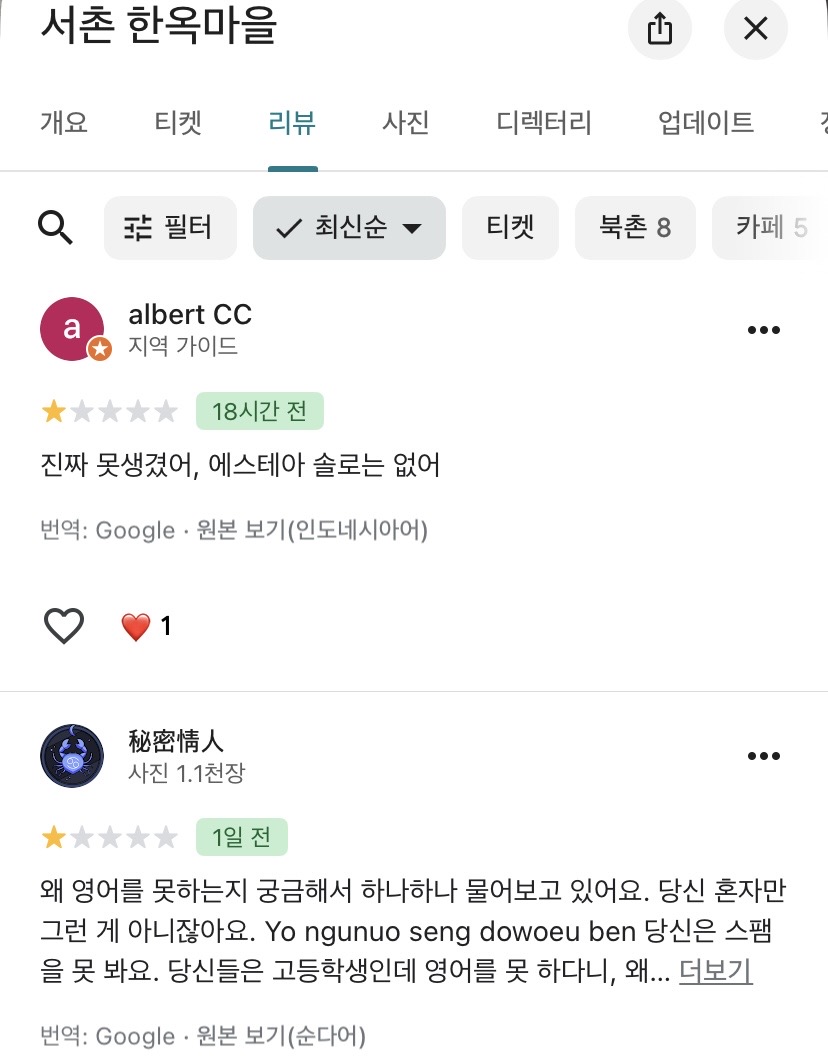
Task: Open the filter options via 필터 icon
Action: pyautogui.click(x=170, y=228)
